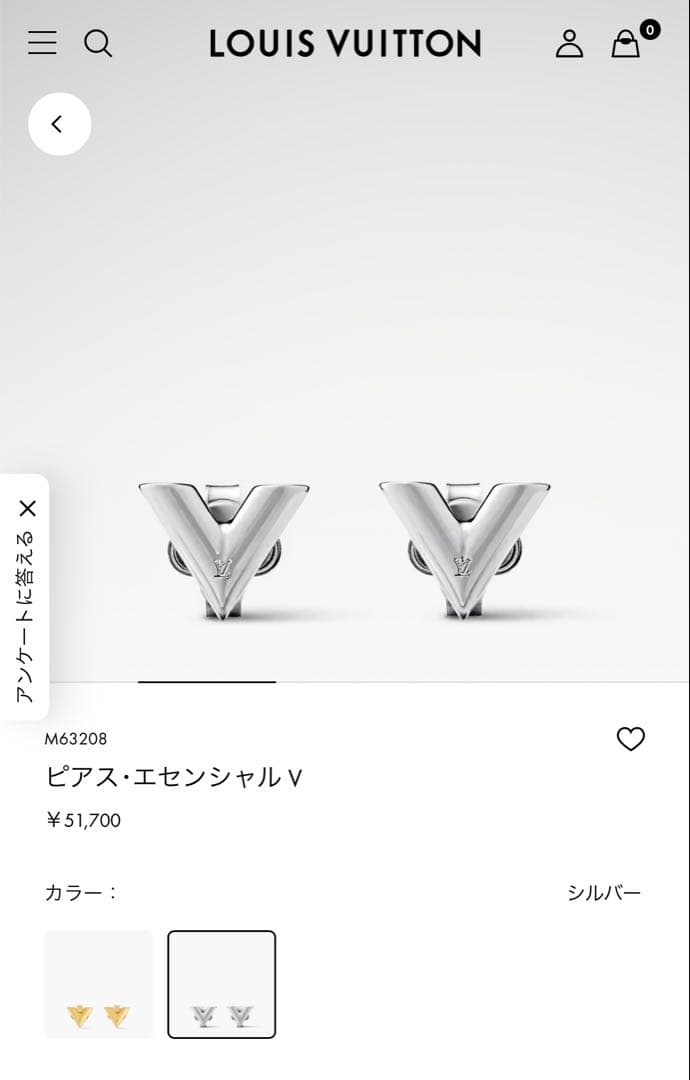The width and height of the screenshot is (690, 1080).
Task: Select the gold color variant
Action: click(99, 984)
